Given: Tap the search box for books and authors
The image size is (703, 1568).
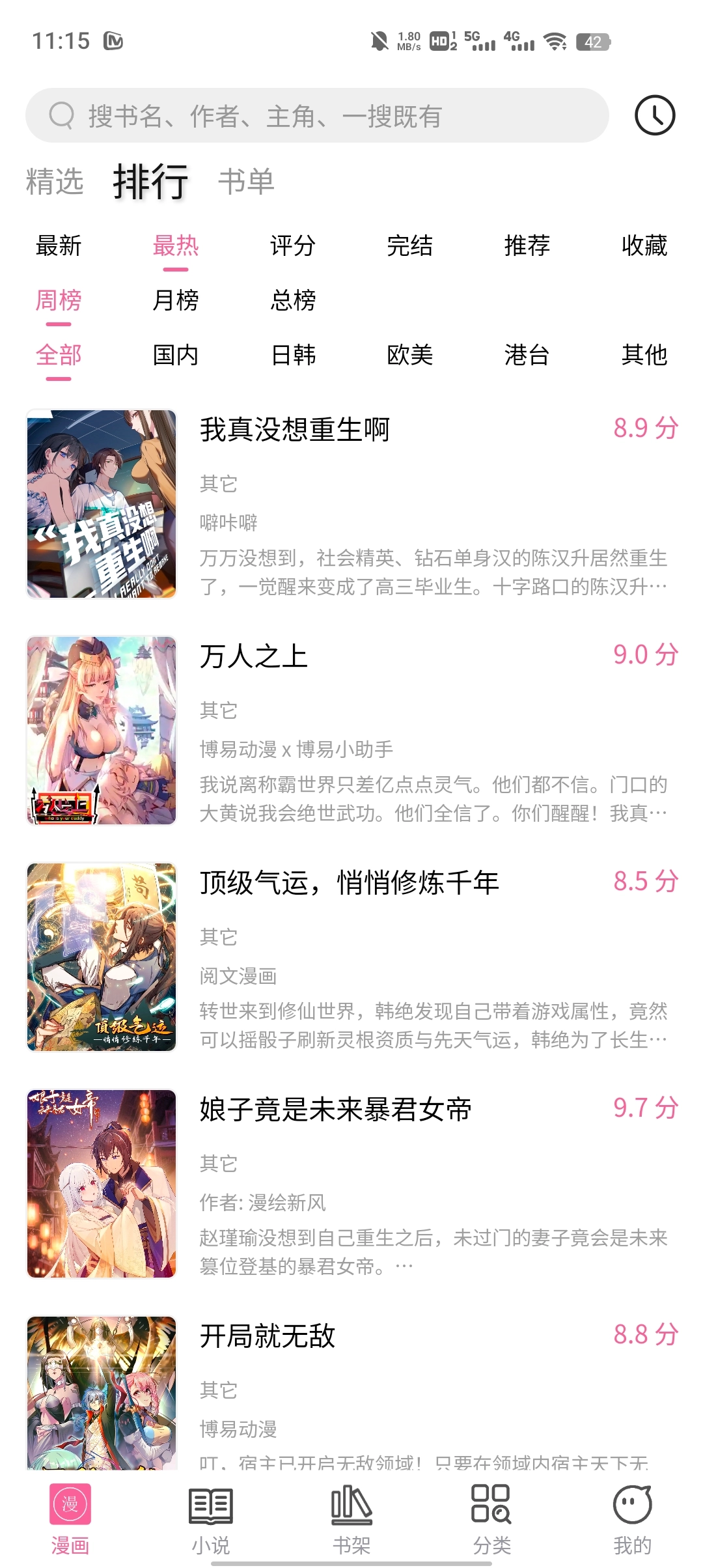Looking at the screenshot, I should (317, 116).
